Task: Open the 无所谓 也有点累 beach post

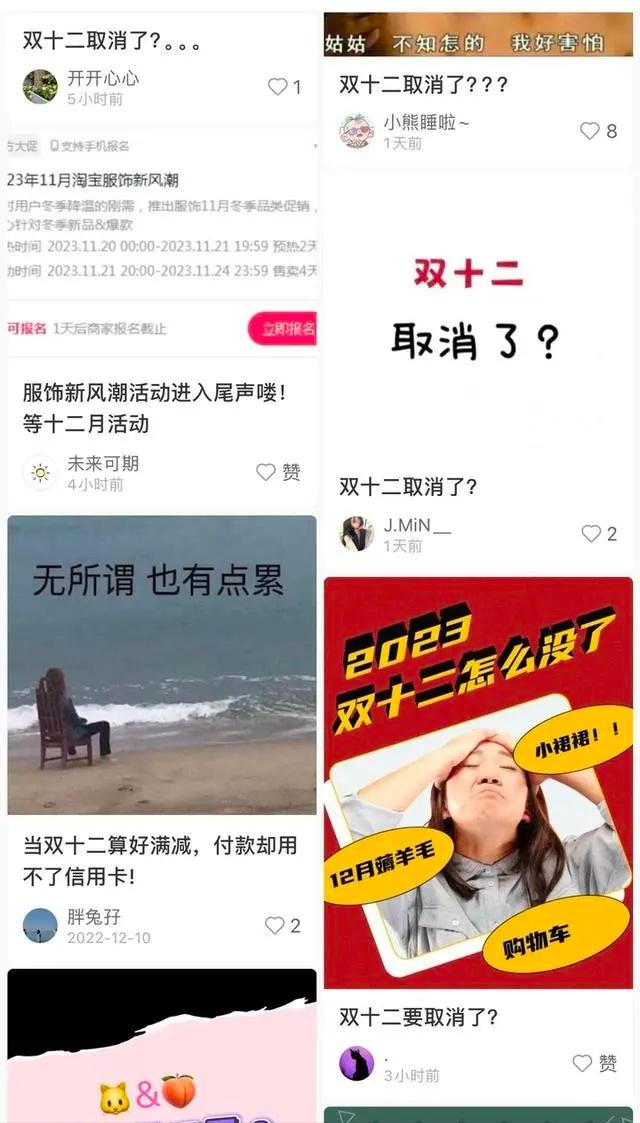Action: point(162,665)
